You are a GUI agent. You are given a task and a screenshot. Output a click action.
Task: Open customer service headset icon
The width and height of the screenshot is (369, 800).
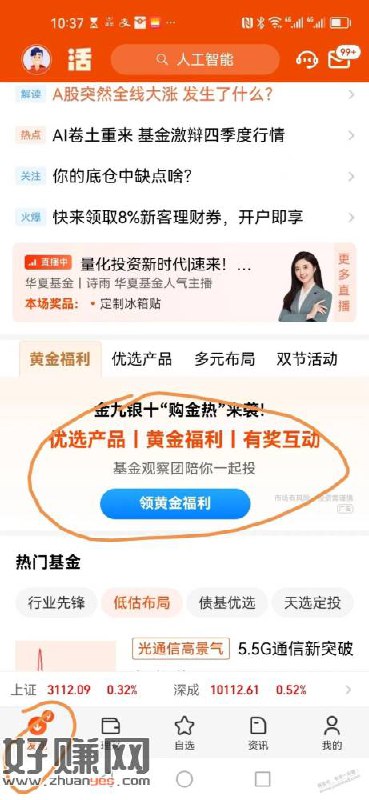pos(307,60)
